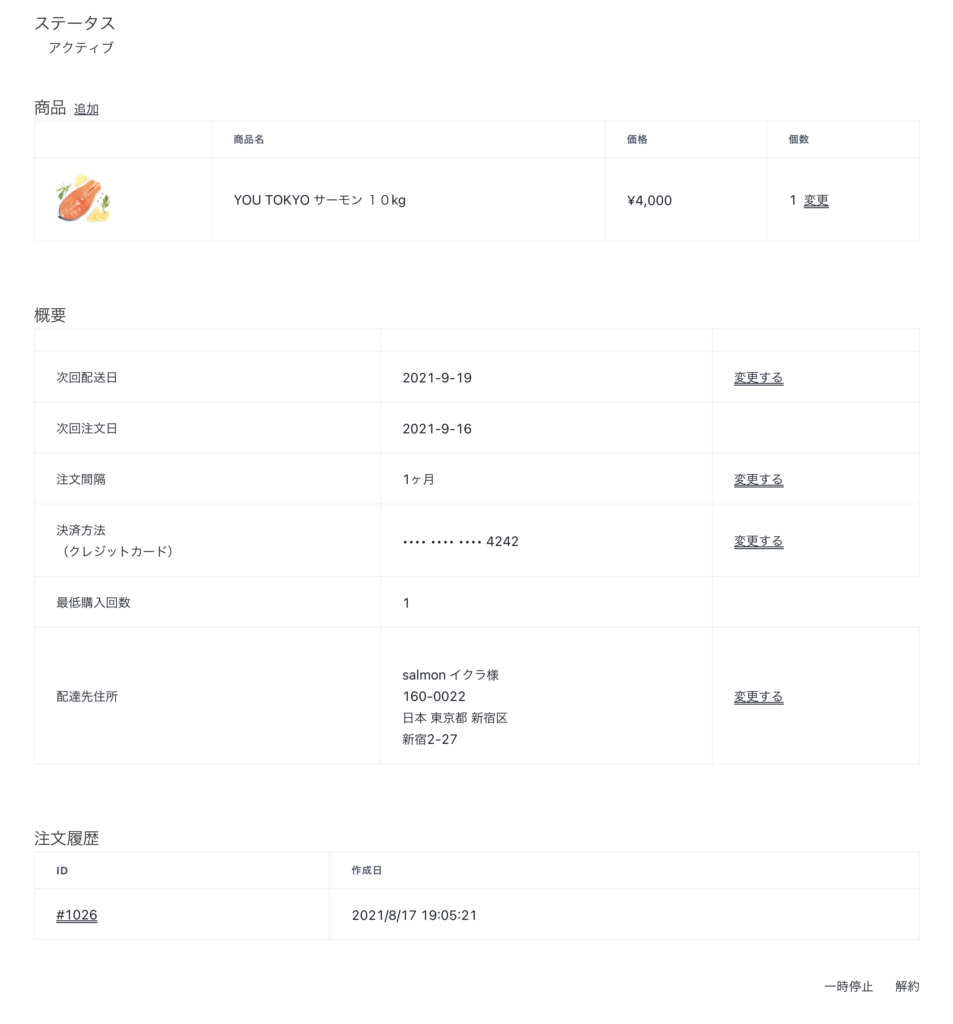The height and width of the screenshot is (1024, 953).
Task: Pause the subscription with 一時停止
Action: [x=848, y=986]
